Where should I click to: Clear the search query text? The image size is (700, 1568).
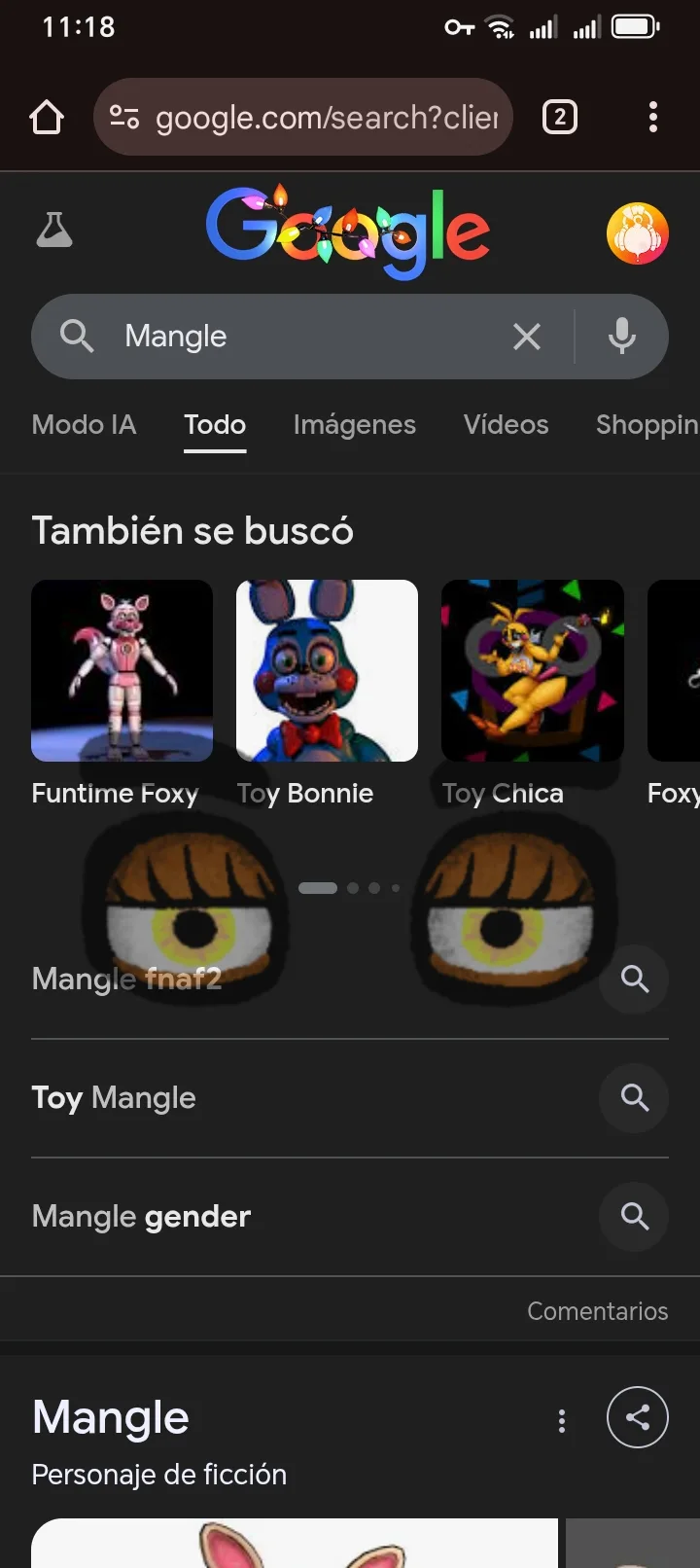point(526,337)
